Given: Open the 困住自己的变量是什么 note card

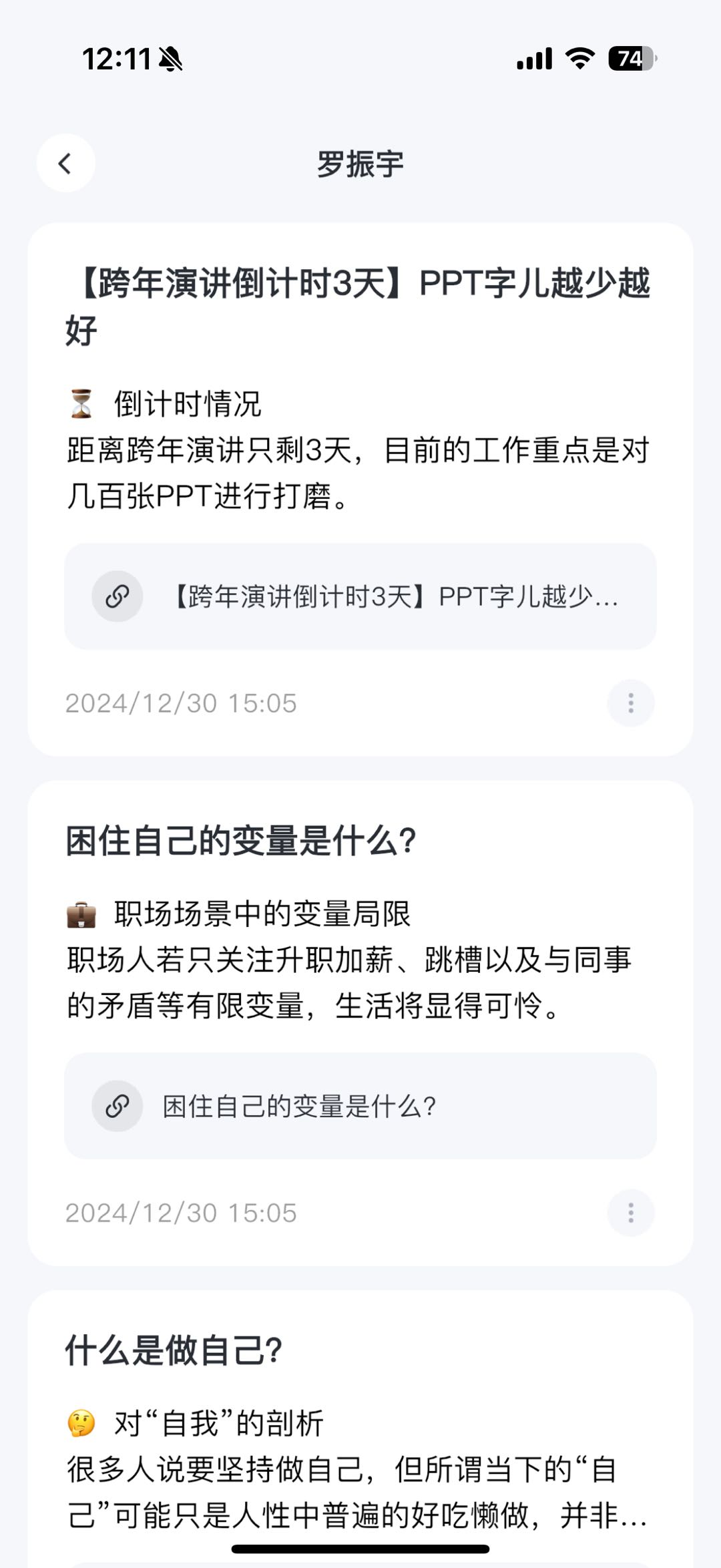Looking at the screenshot, I should pyautogui.click(x=359, y=840).
